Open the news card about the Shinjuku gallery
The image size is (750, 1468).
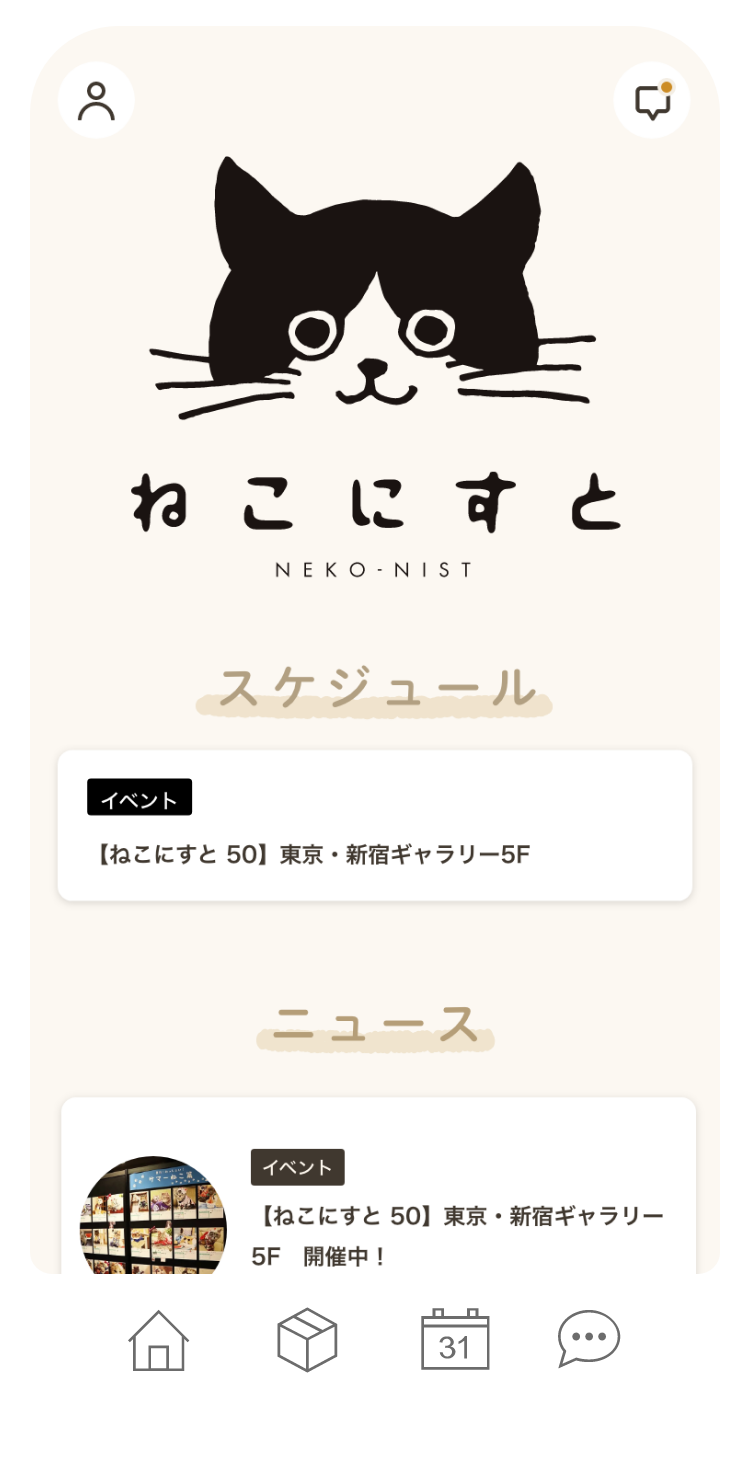(374, 1200)
